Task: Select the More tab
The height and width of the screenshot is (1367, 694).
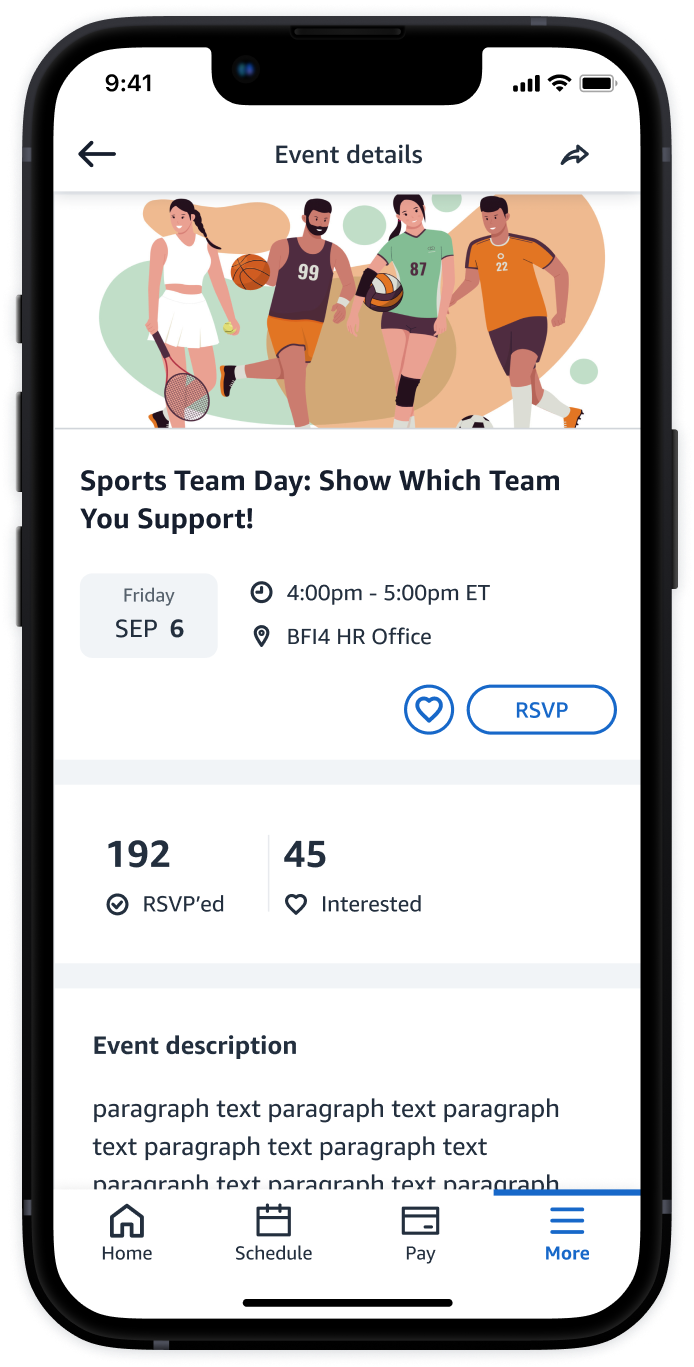Action: click(567, 1233)
